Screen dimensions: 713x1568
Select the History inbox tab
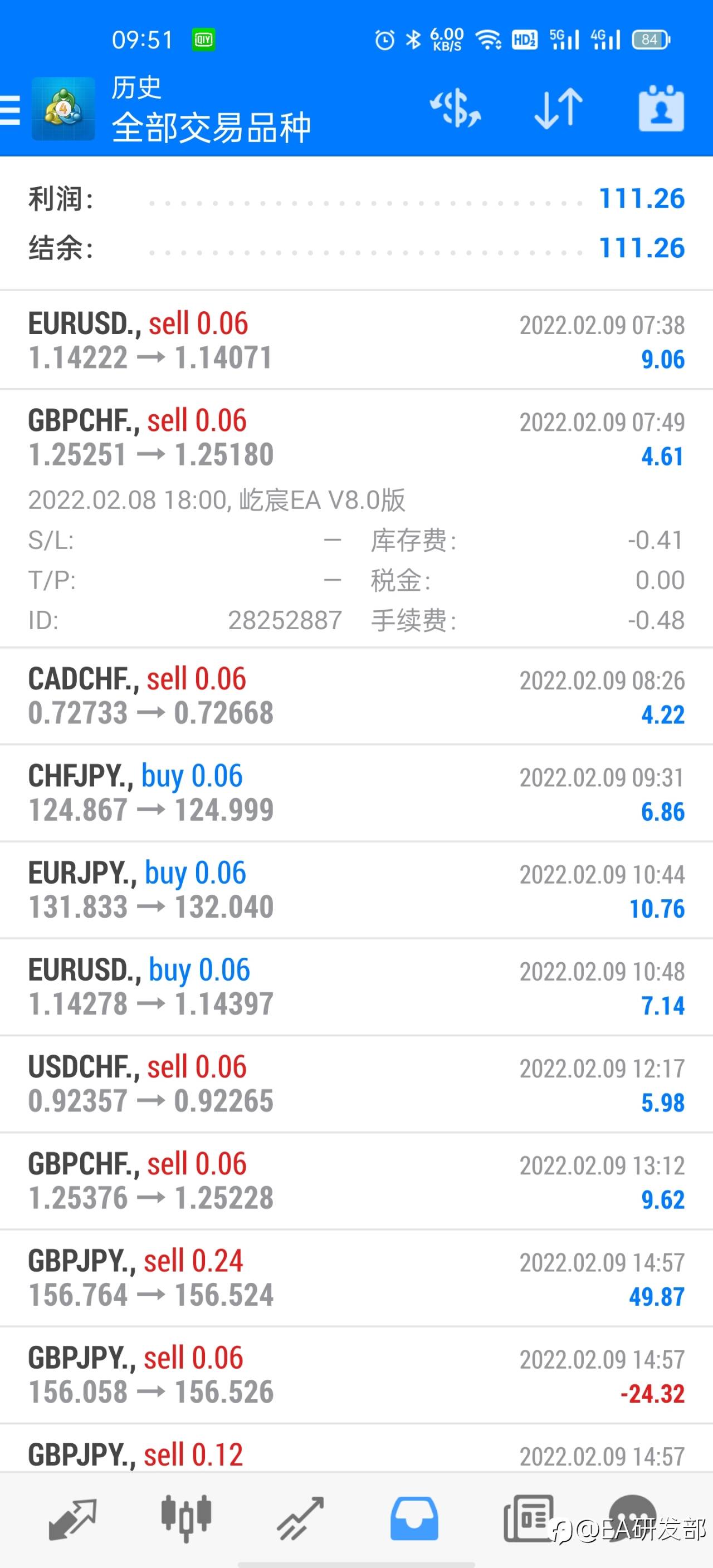414,1518
